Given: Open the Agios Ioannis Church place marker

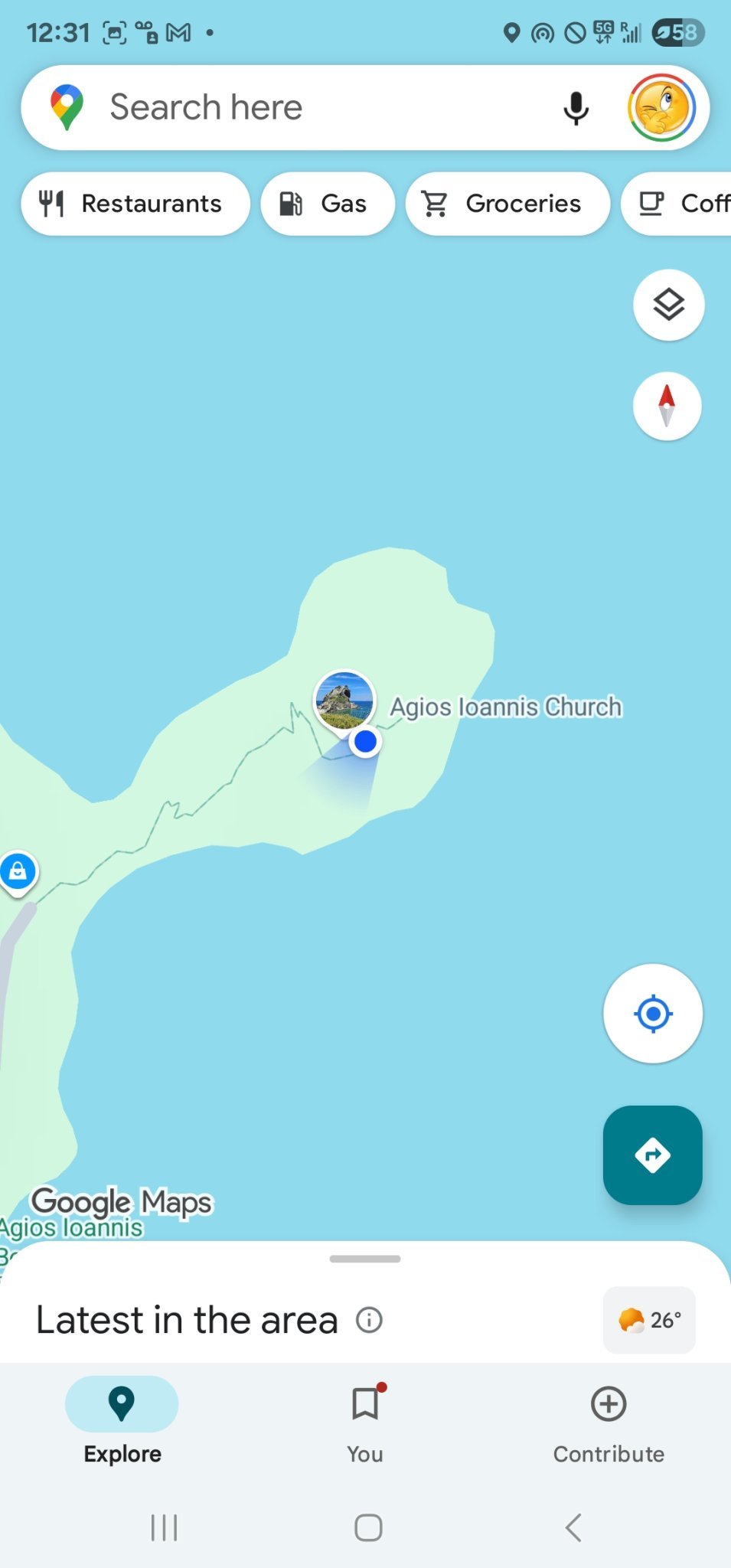Looking at the screenshot, I should pyautogui.click(x=344, y=700).
